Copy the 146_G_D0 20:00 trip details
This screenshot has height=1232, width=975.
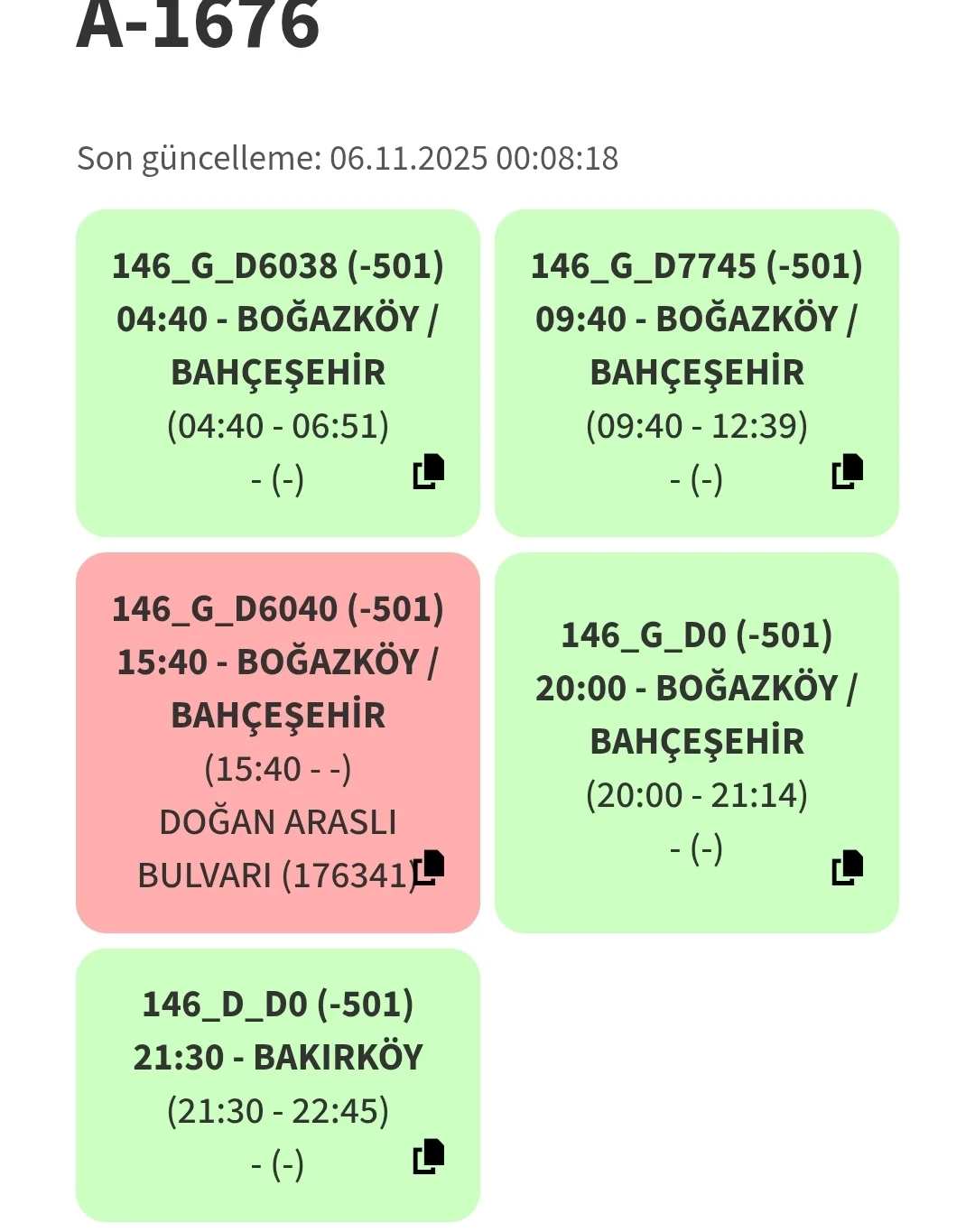point(848,867)
